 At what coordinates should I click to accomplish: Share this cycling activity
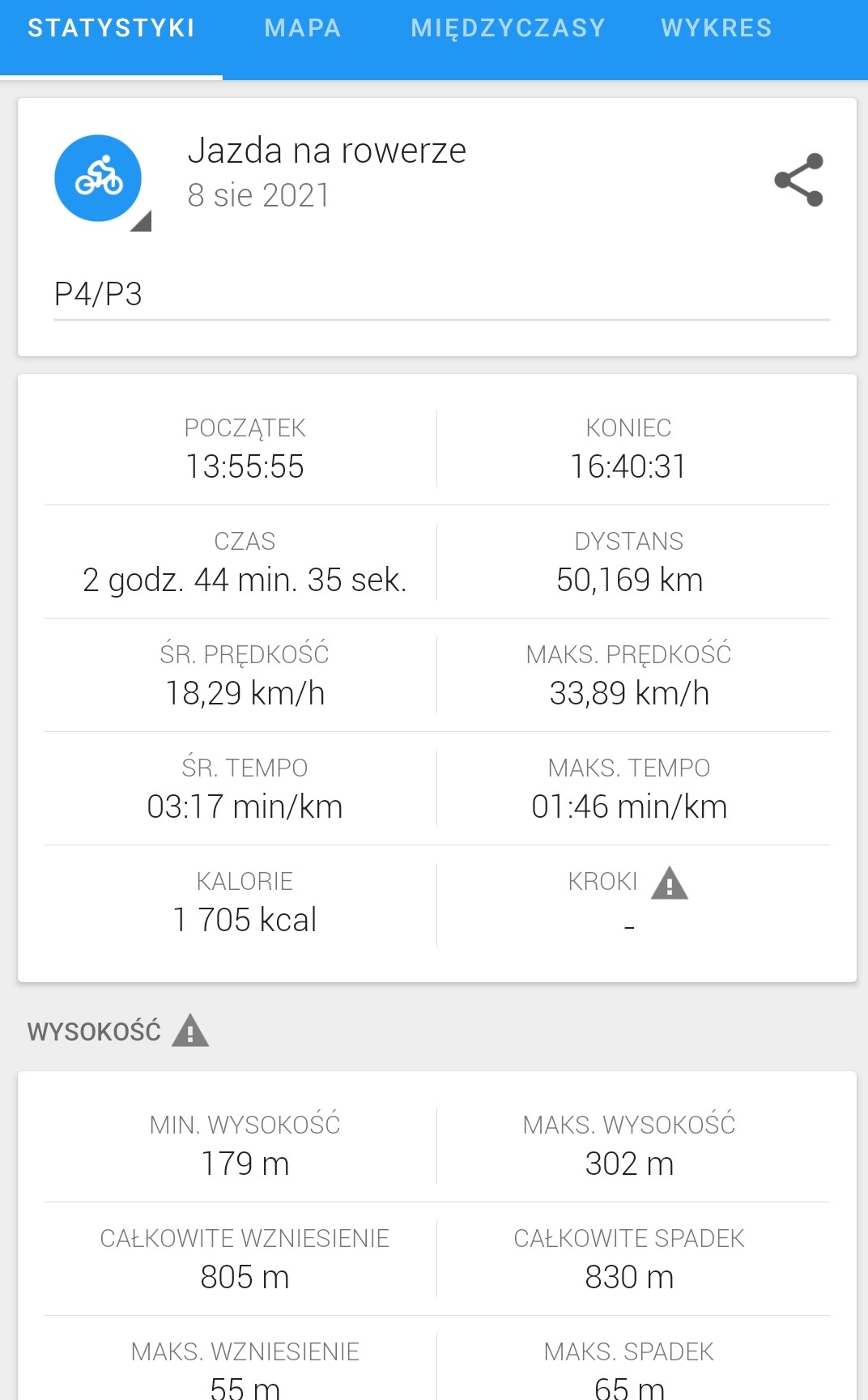(x=798, y=180)
